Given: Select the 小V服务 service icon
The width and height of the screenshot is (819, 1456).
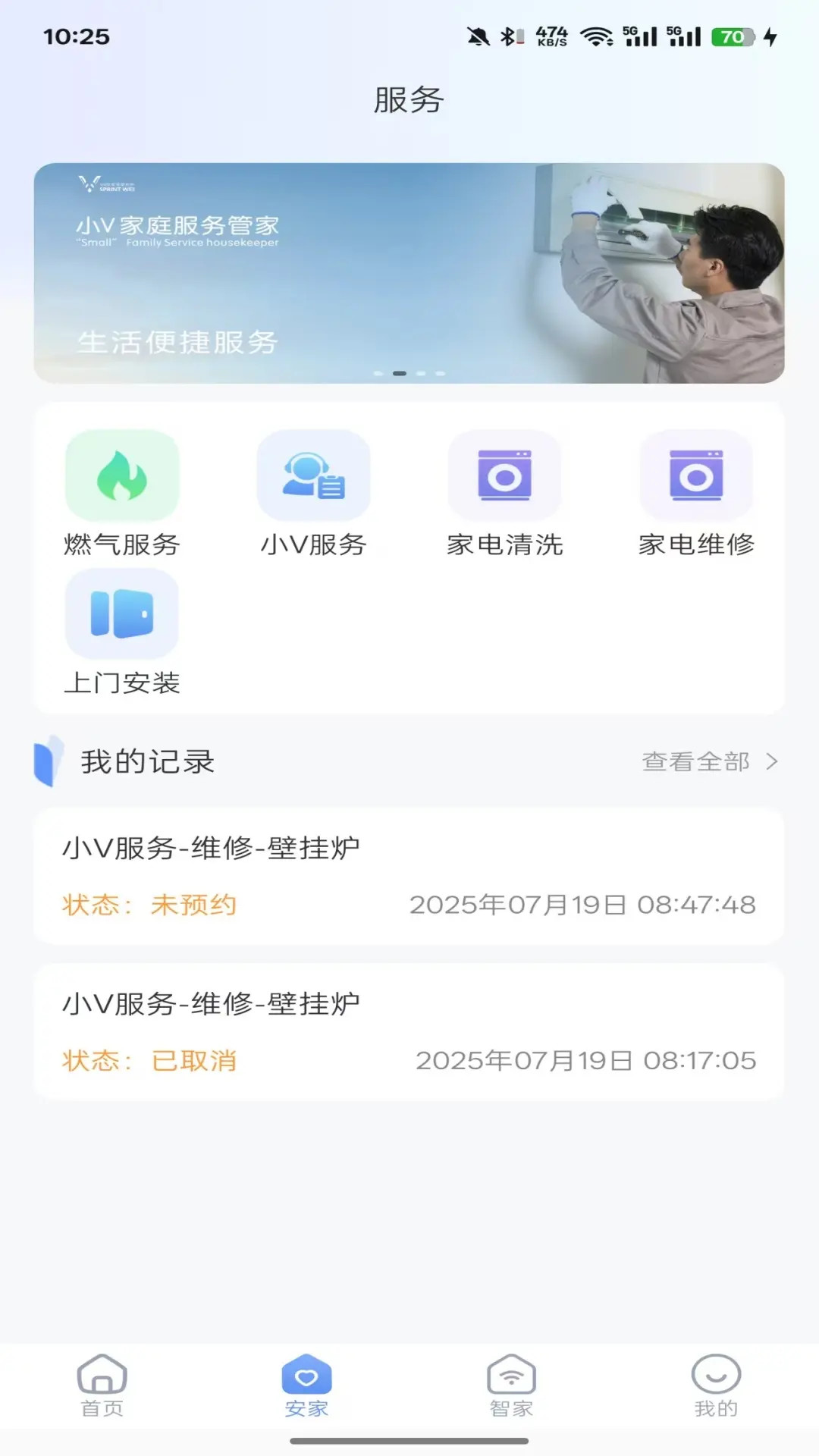Looking at the screenshot, I should [x=313, y=477].
